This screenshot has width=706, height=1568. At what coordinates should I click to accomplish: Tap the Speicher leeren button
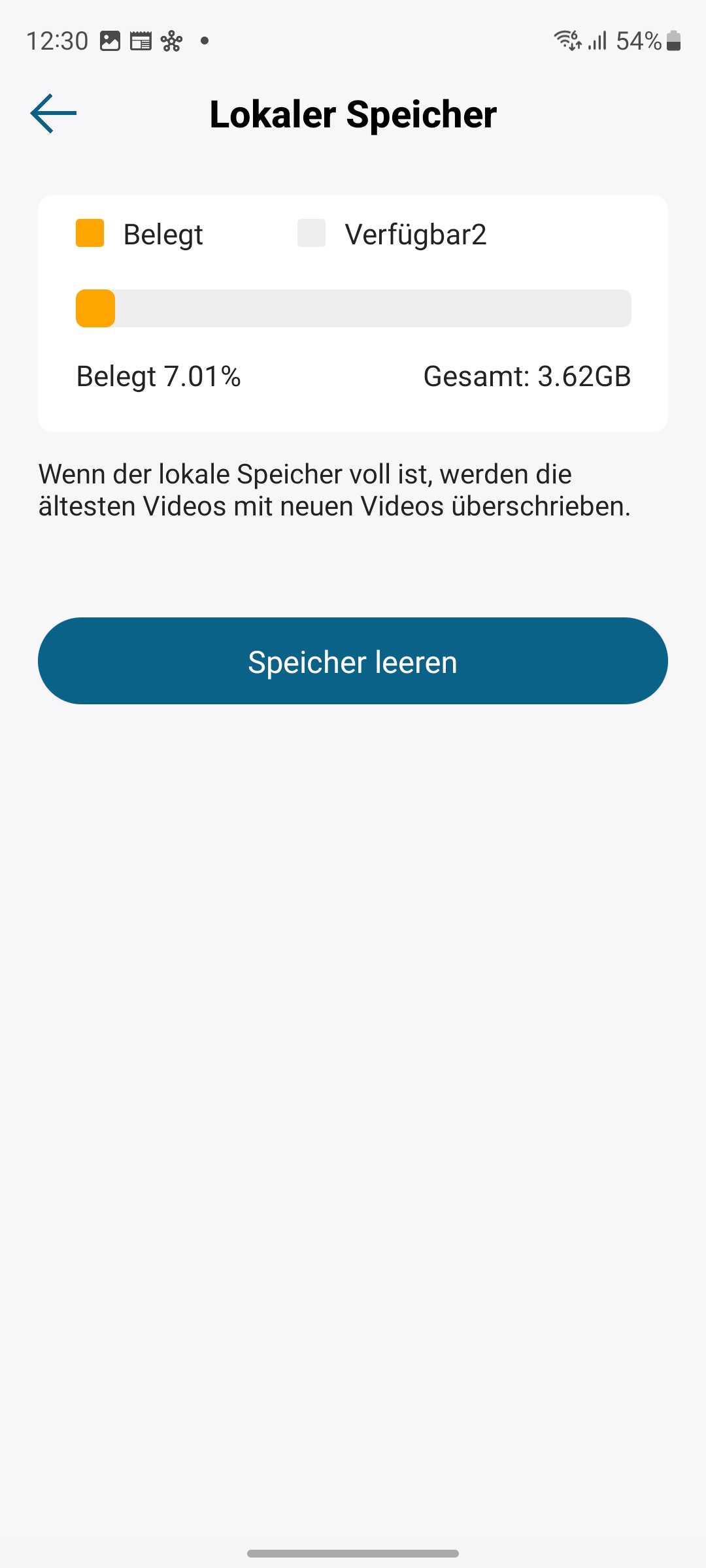point(353,661)
